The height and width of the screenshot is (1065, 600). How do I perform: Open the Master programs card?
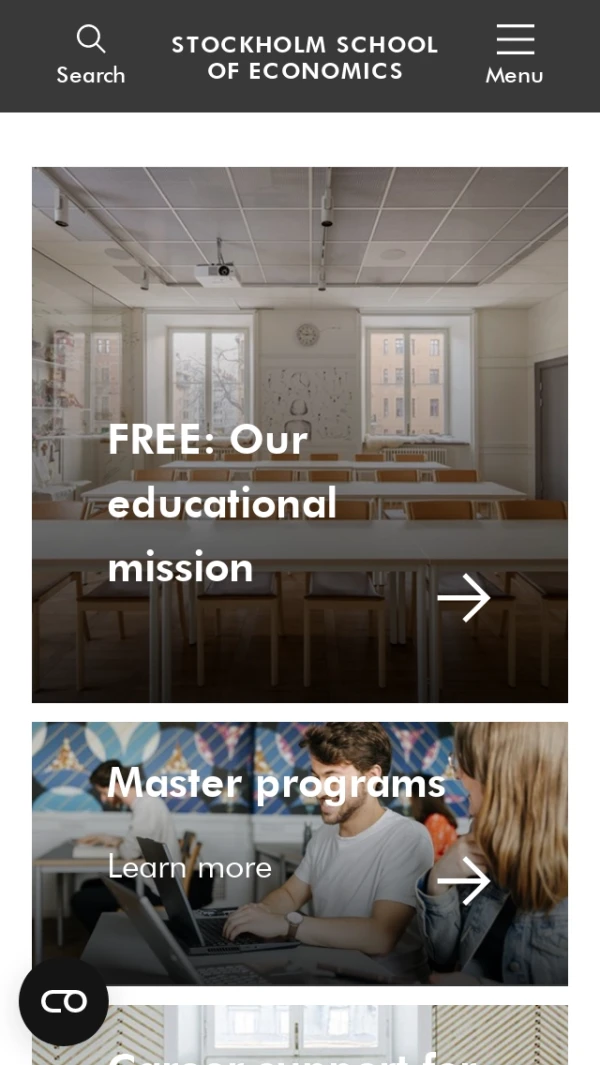300,853
